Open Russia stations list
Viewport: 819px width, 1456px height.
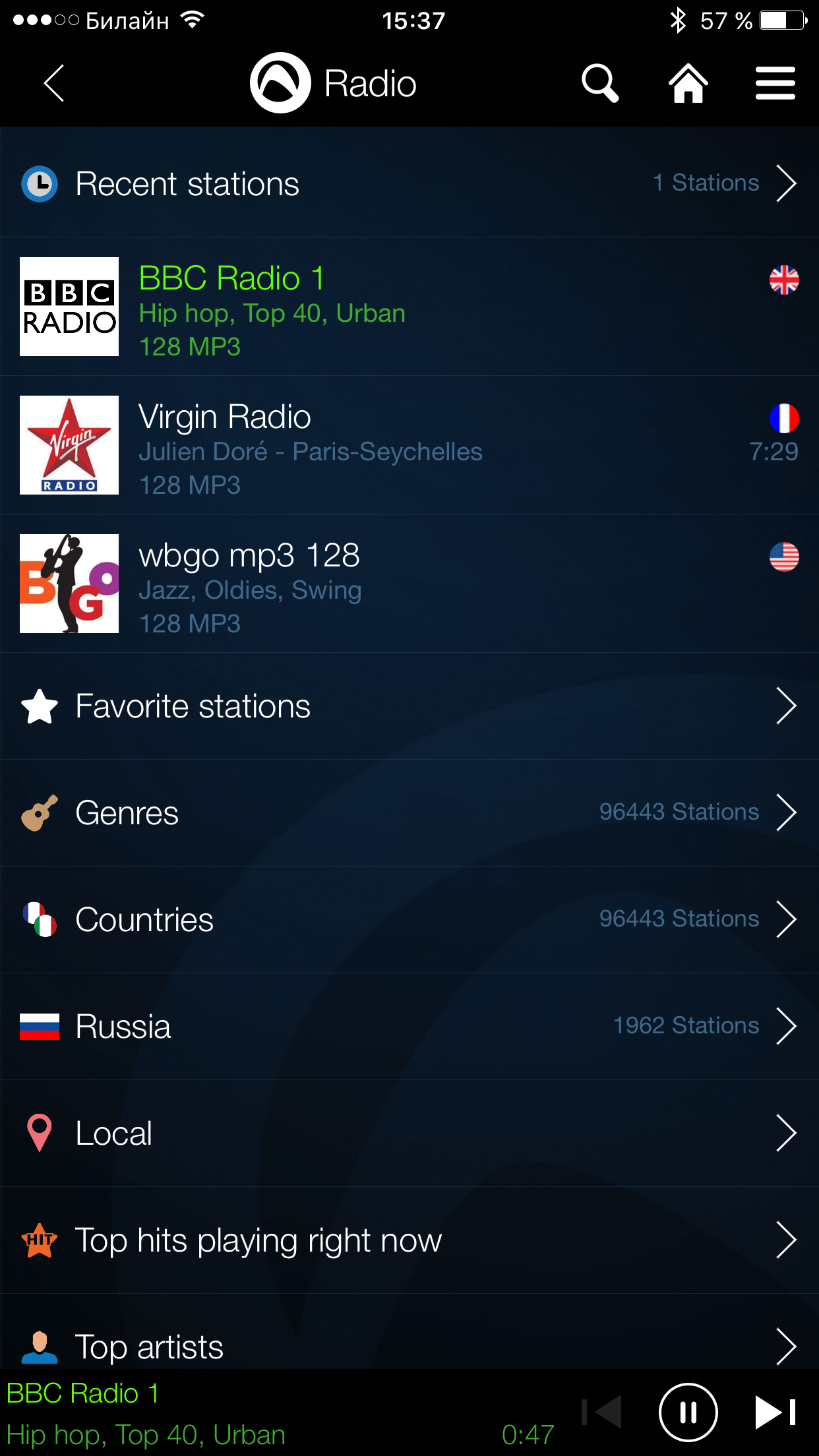pos(409,1026)
